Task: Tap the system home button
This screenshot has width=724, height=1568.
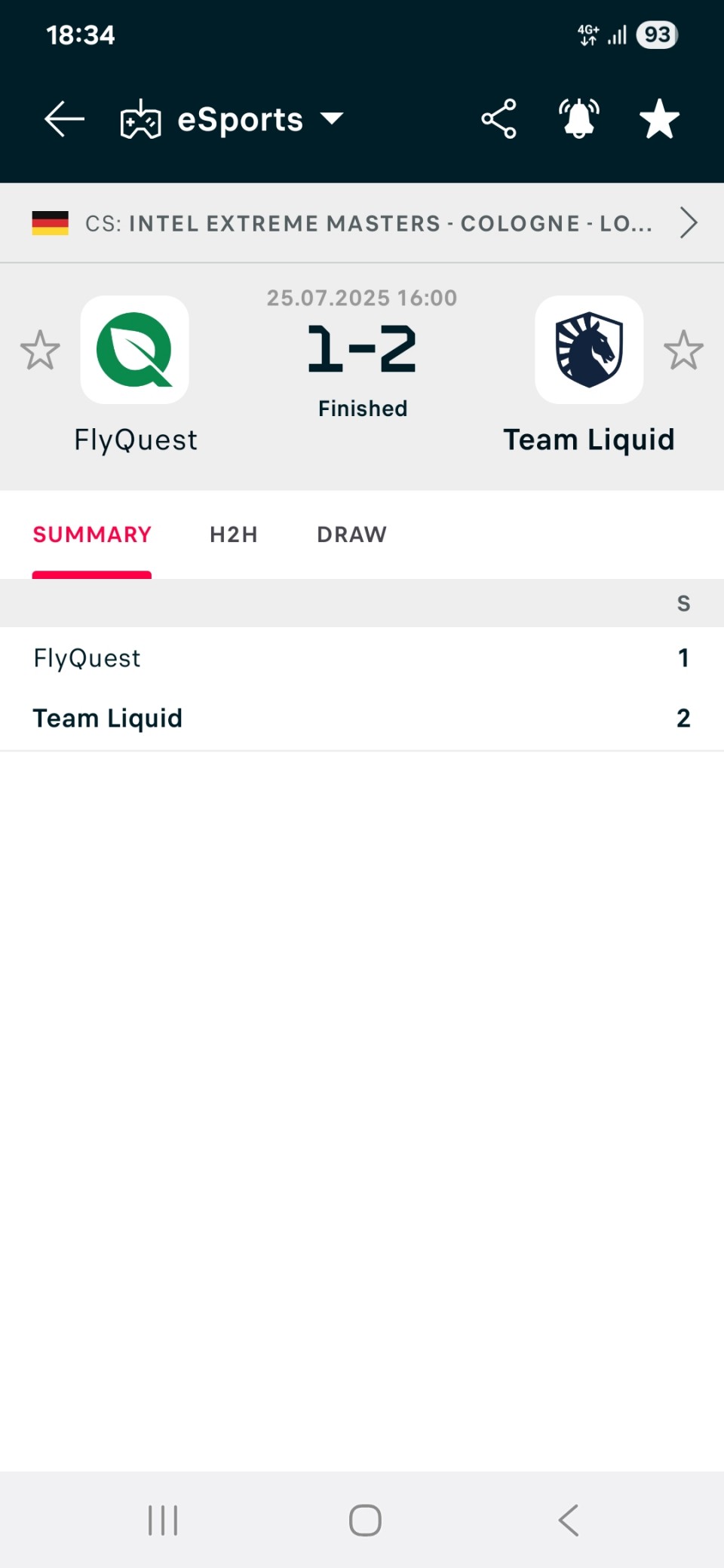Action: 365,1520
